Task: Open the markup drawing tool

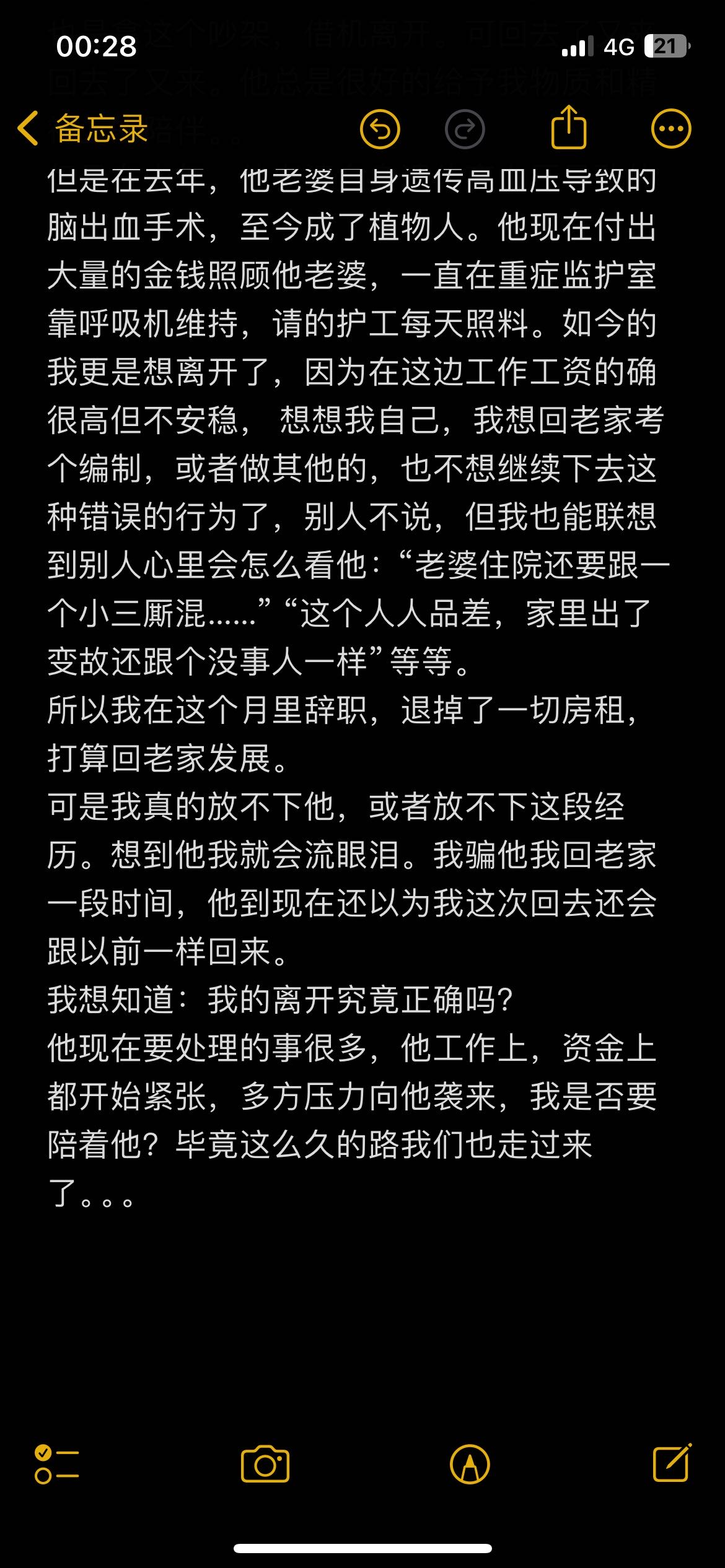Action: [x=470, y=1464]
